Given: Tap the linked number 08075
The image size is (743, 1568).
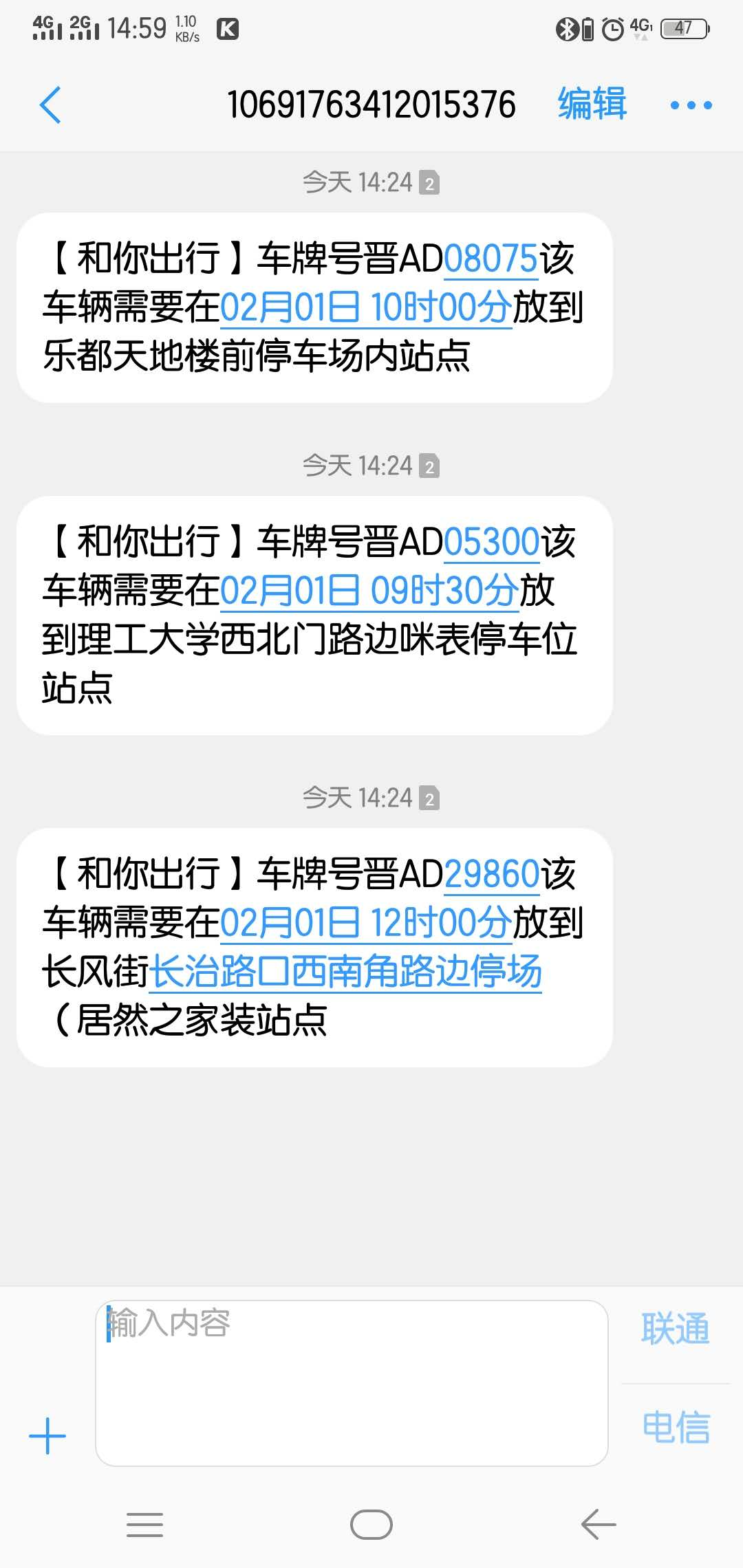Looking at the screenshot, I should (x=491, y=259).
